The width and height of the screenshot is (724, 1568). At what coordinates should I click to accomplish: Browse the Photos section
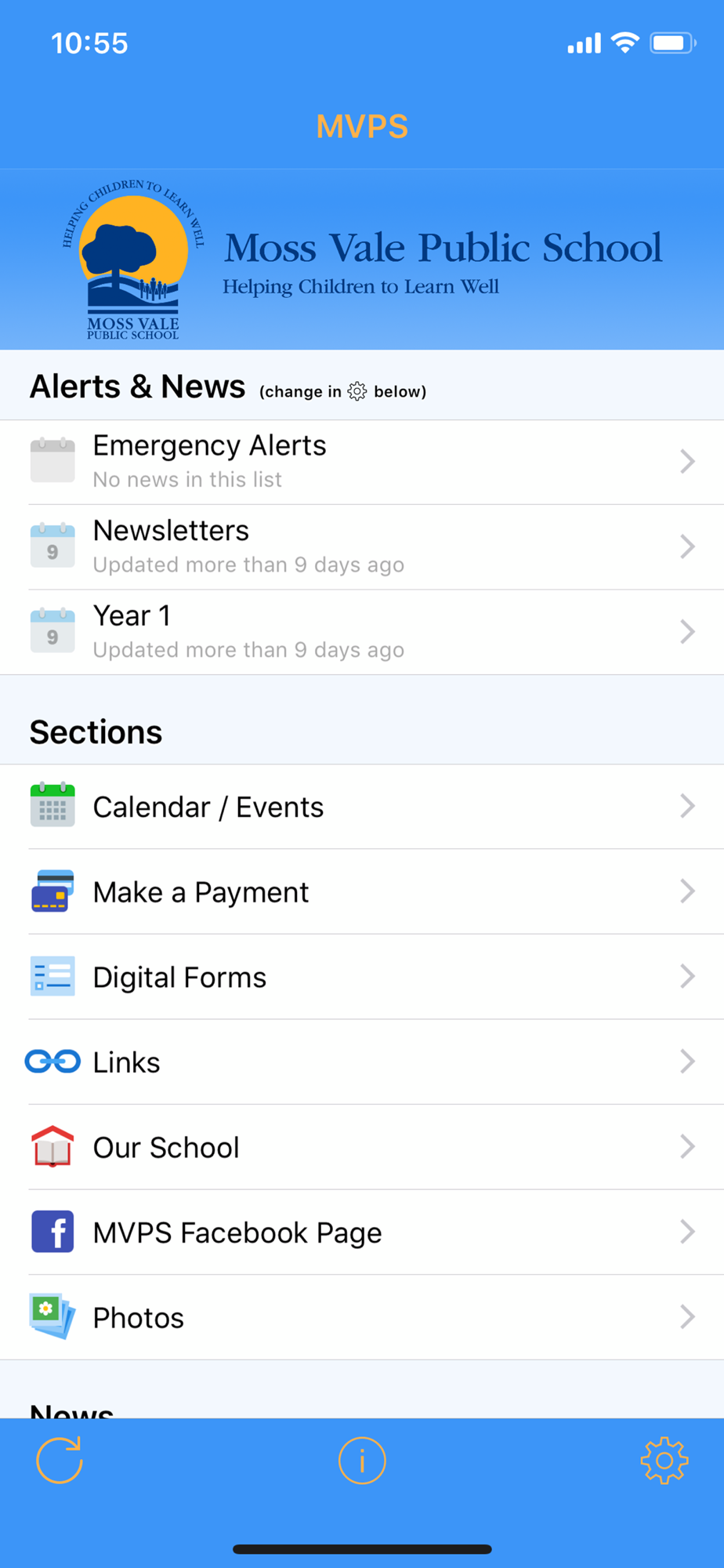point(362,1317)
